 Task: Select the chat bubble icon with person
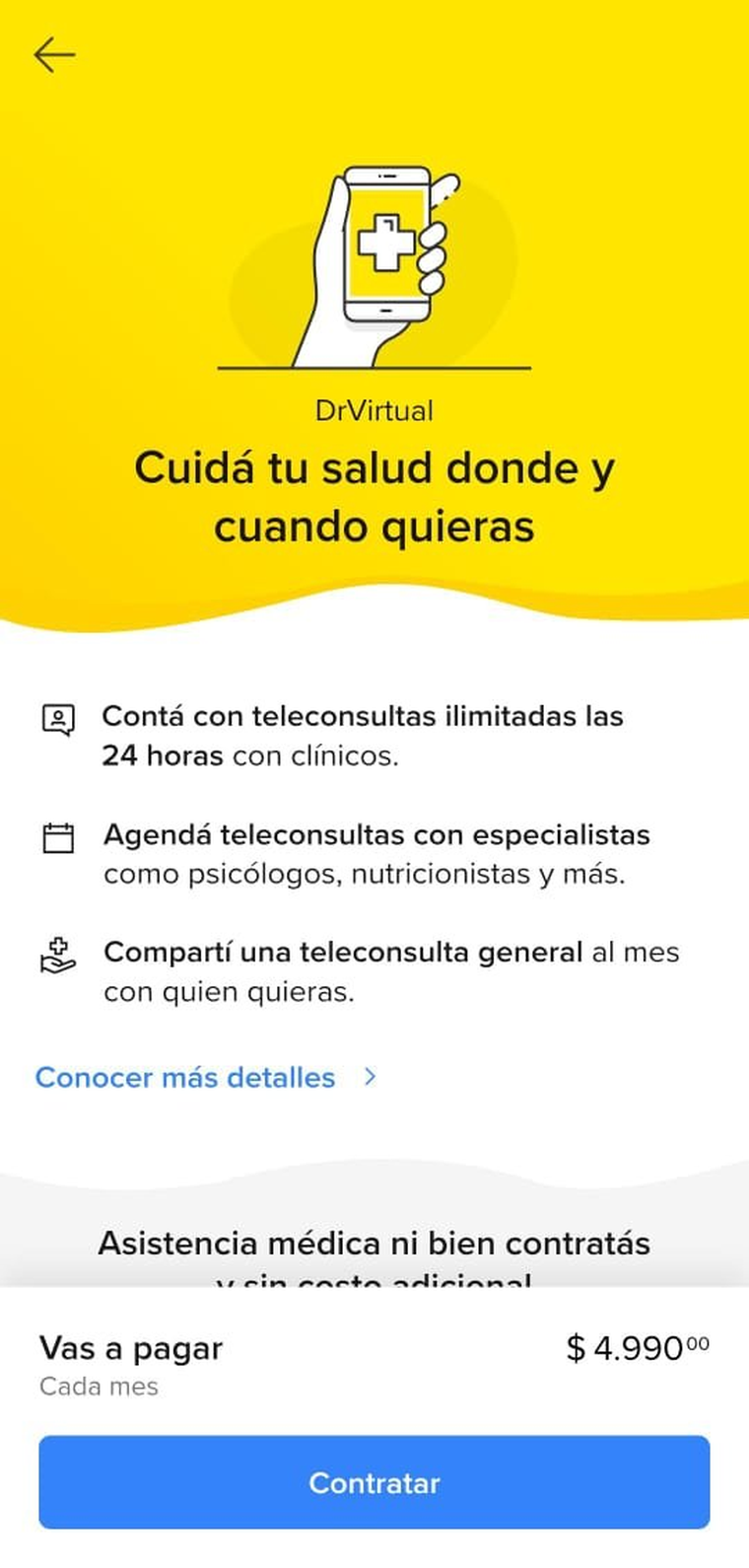pos(59,721)
